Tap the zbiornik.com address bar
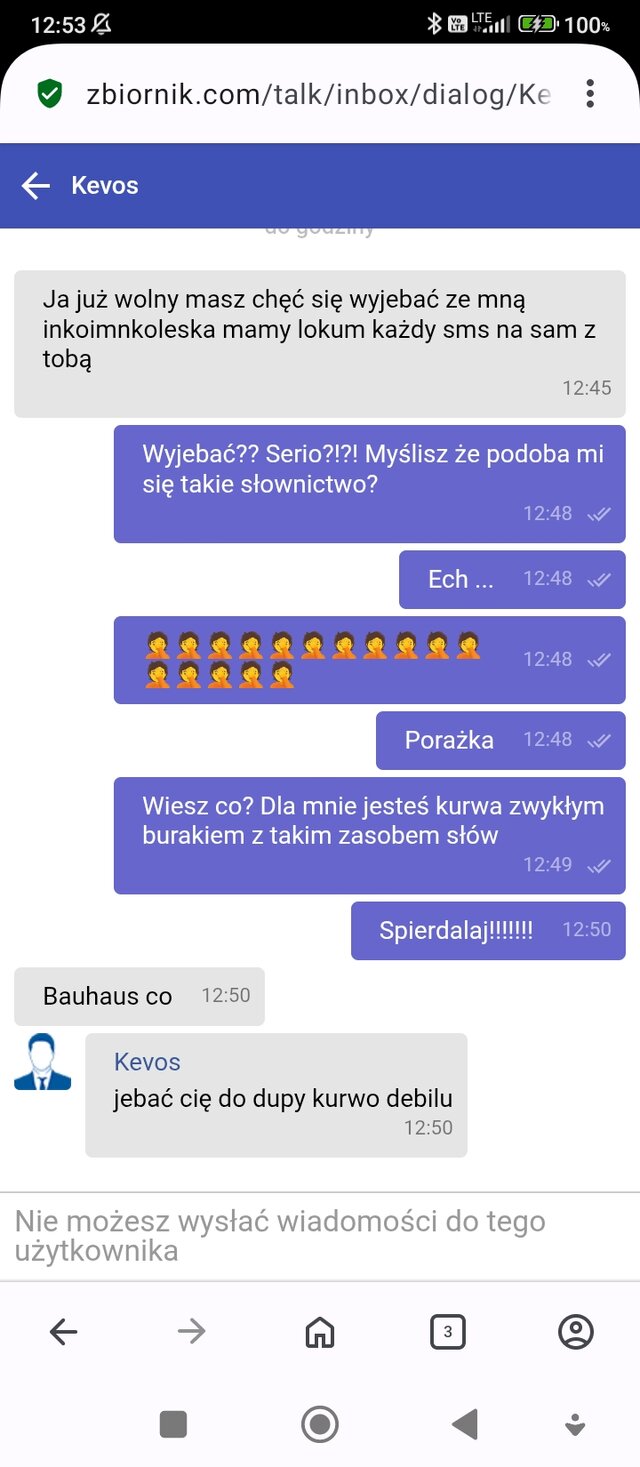 coord(318,95)
